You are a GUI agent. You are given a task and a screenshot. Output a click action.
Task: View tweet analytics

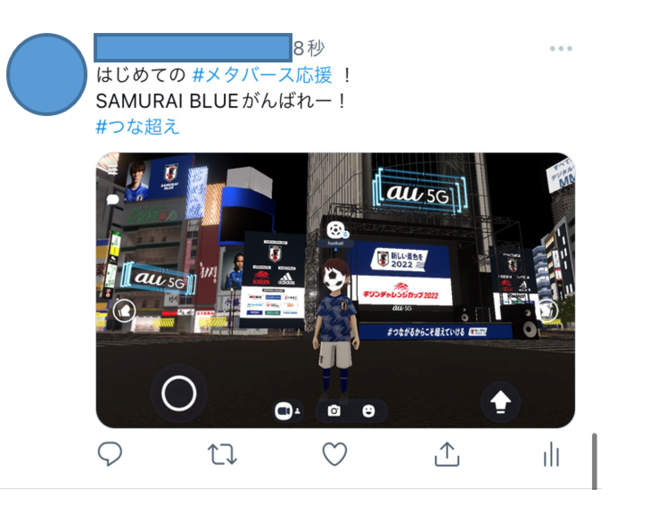[551, 456]
